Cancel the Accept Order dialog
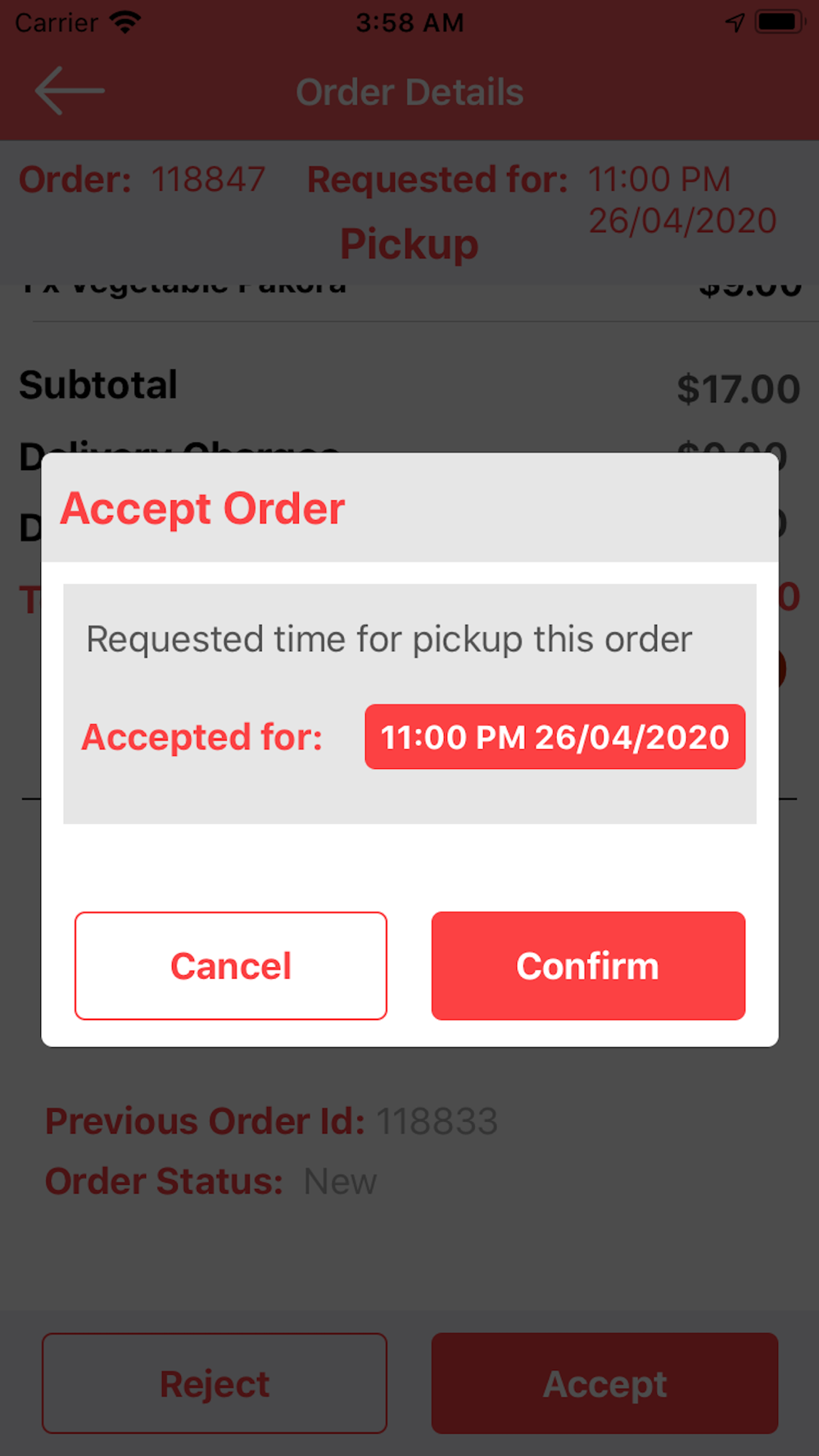The width and height of the screenshot is (819, 1456). coord(231,965)
